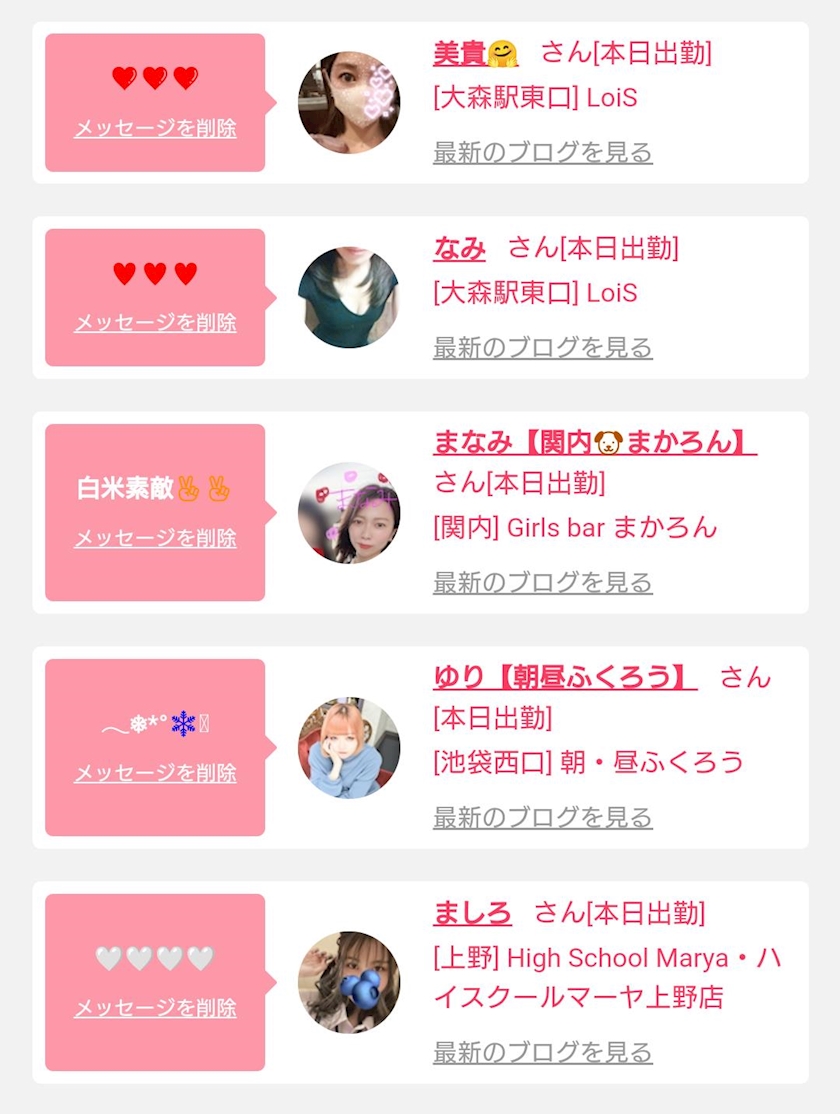View ましろ's latest blog
Image resolution: width=840 pixels, height=1114 pixels.
pos(543,1052)
